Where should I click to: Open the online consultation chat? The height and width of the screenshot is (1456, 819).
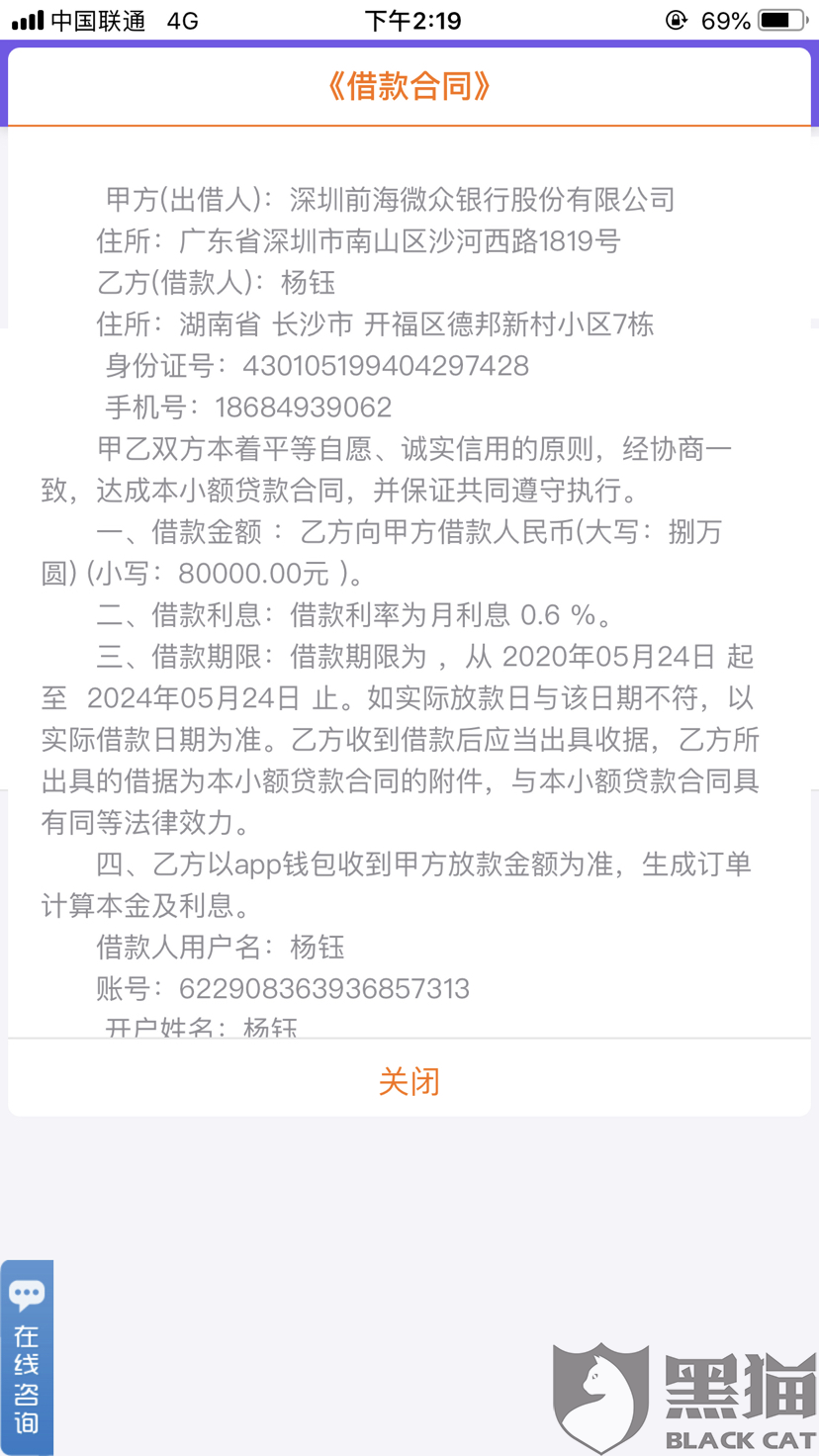(x=27, y=1357)
